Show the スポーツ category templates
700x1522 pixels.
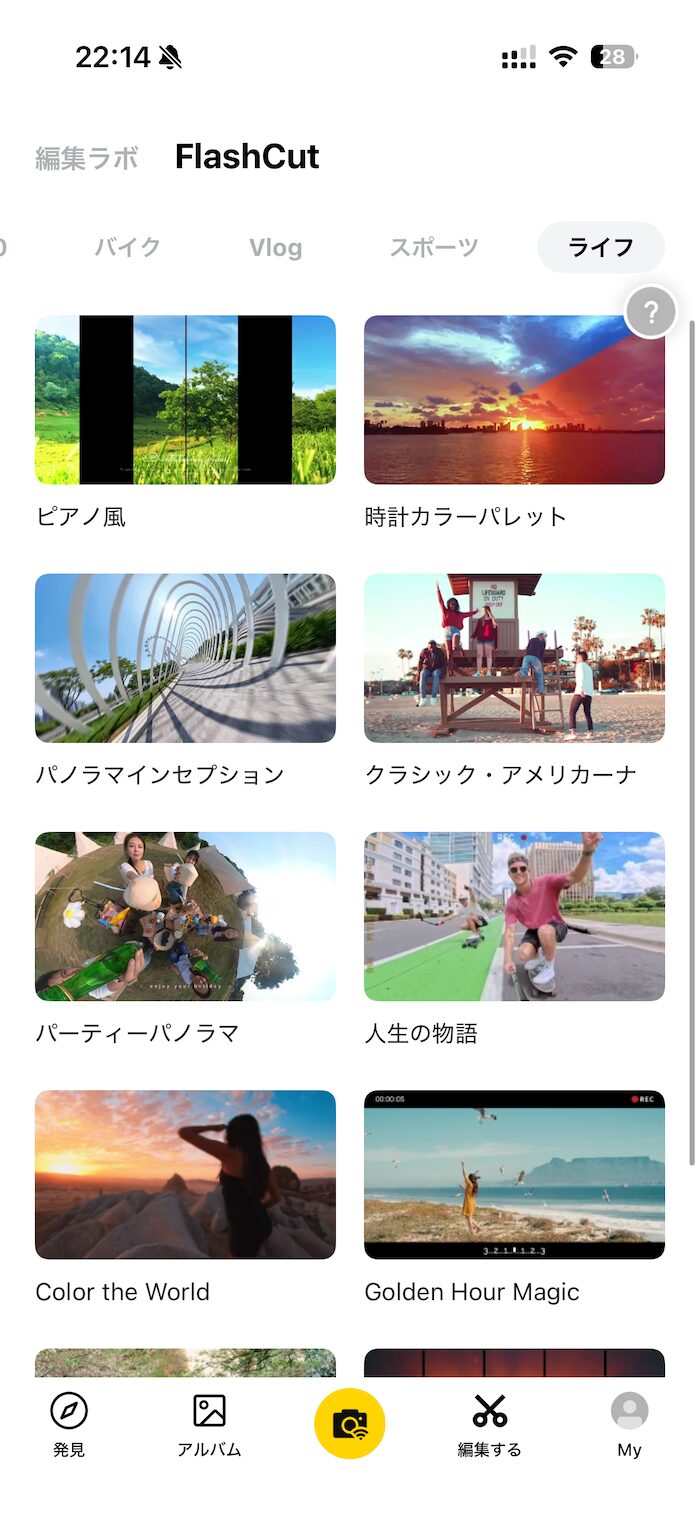tap(434, 248)
